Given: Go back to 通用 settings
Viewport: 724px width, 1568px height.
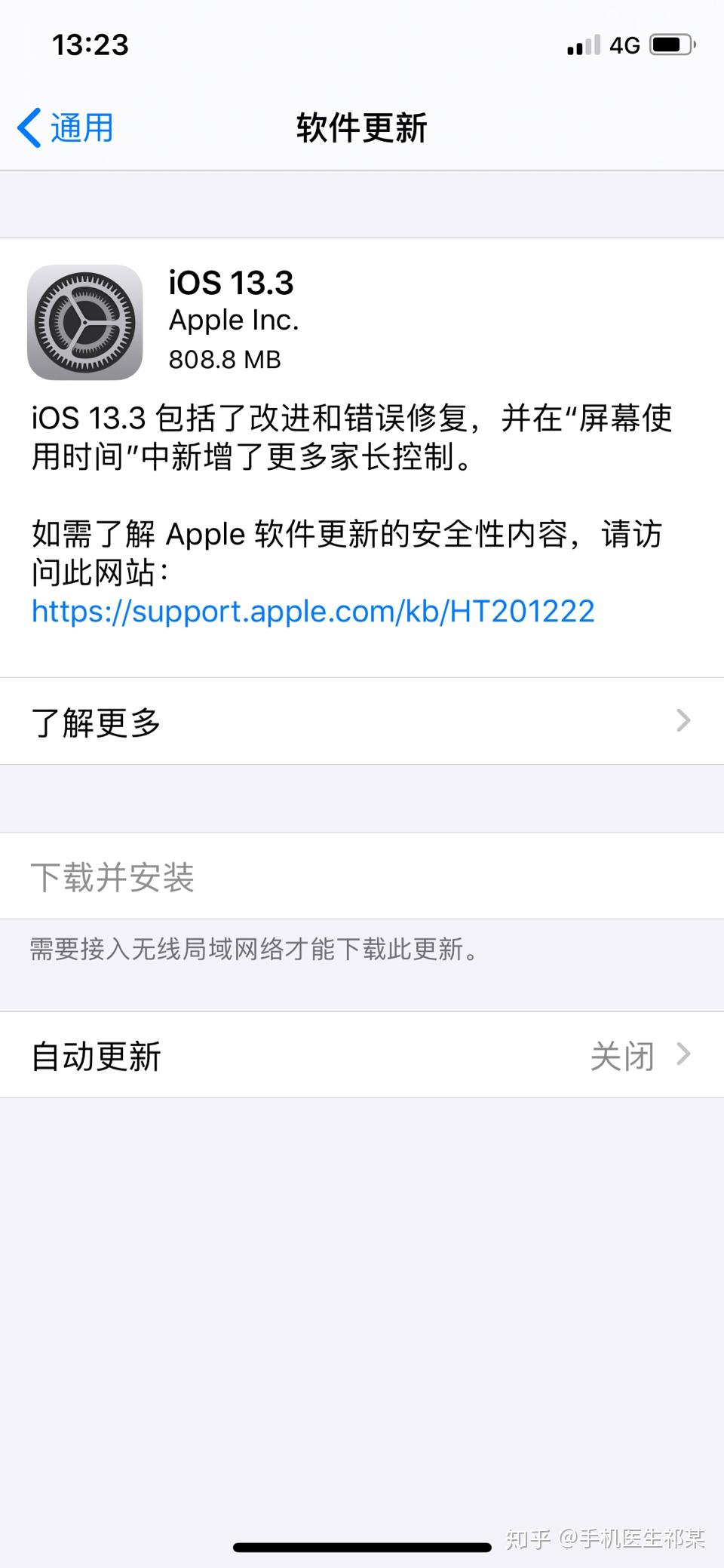Looking at the screenshot, I should 66,127.
